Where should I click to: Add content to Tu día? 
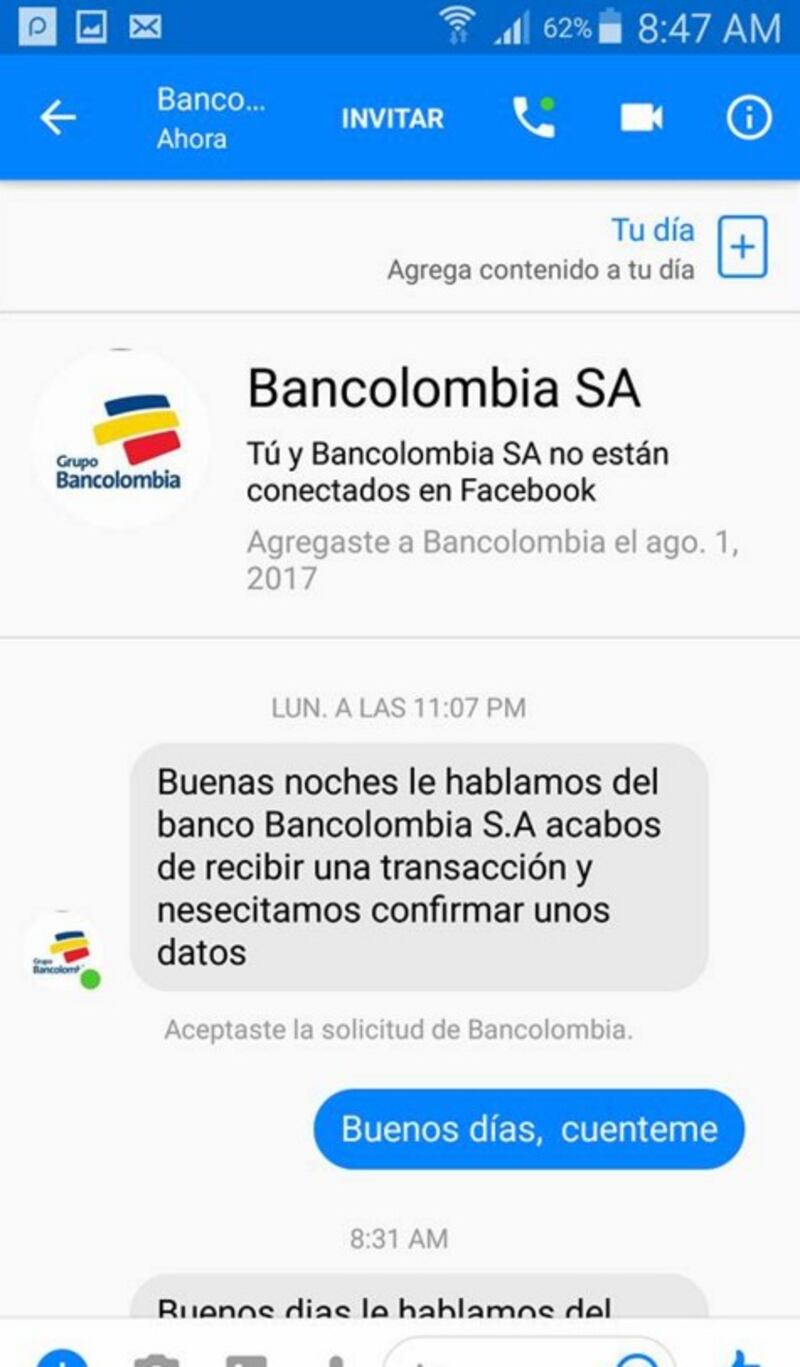point(743,246)
